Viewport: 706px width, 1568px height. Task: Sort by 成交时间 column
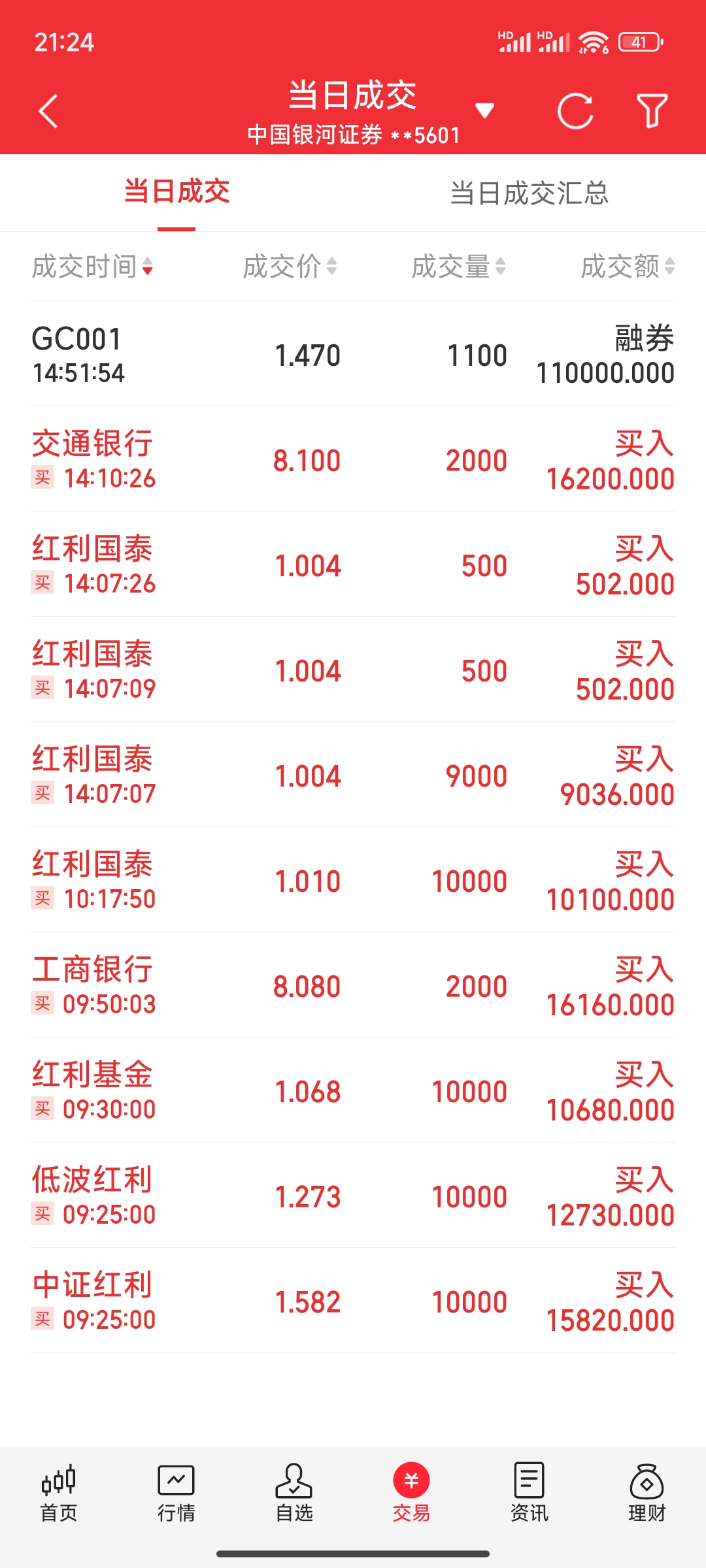click(x=92, y=267)
